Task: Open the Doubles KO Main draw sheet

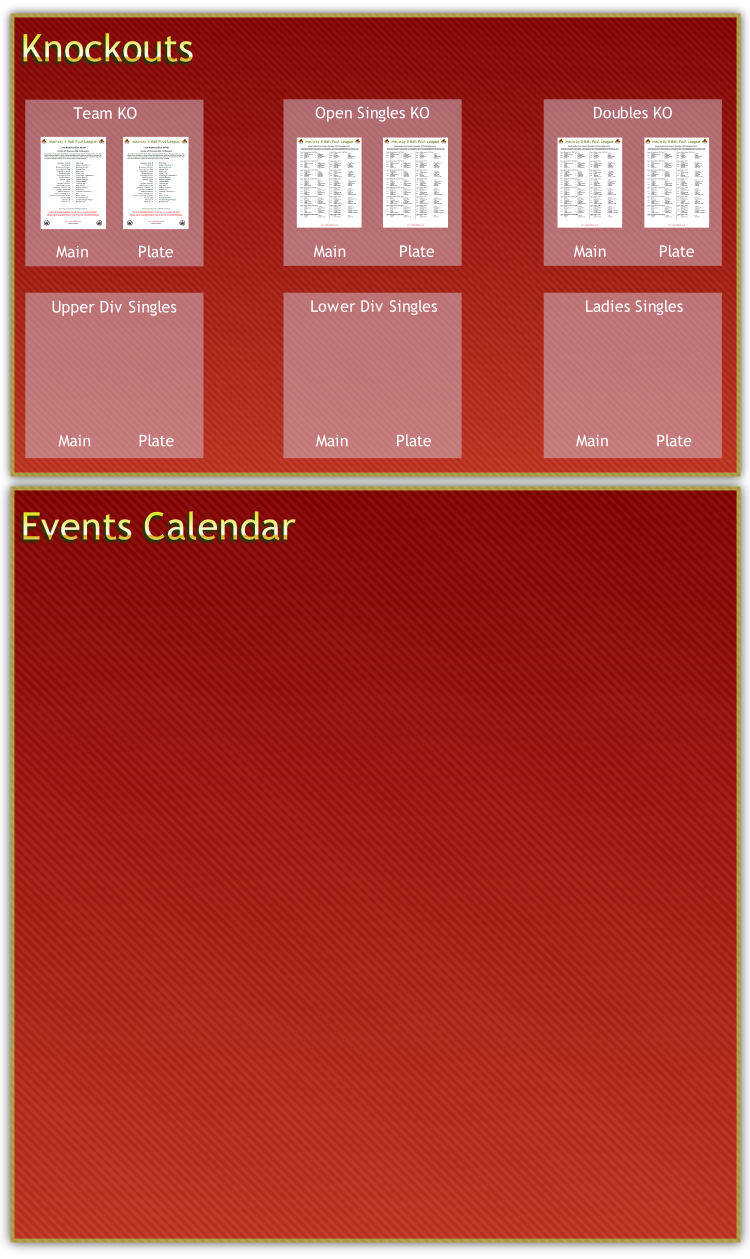Action: (x=589, y=183)
